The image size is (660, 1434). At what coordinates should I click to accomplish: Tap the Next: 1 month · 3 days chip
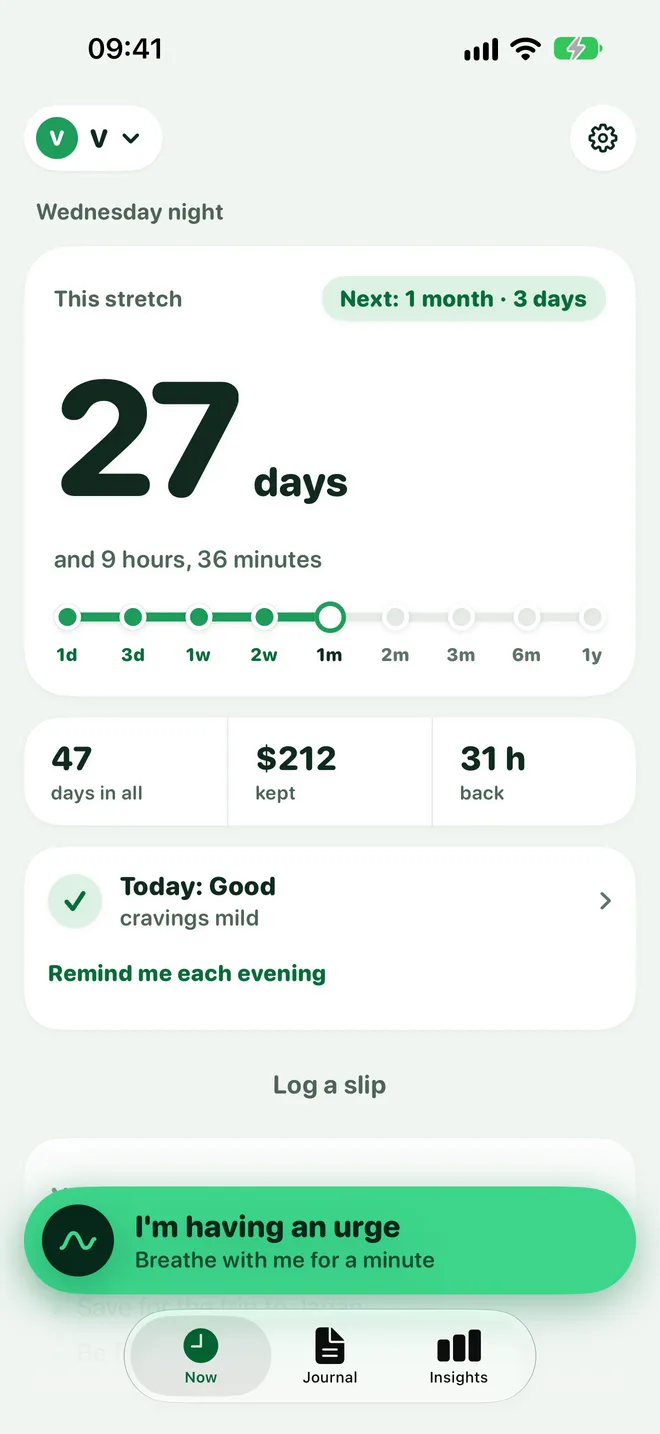pyautogui.click(x=464, y=299)
